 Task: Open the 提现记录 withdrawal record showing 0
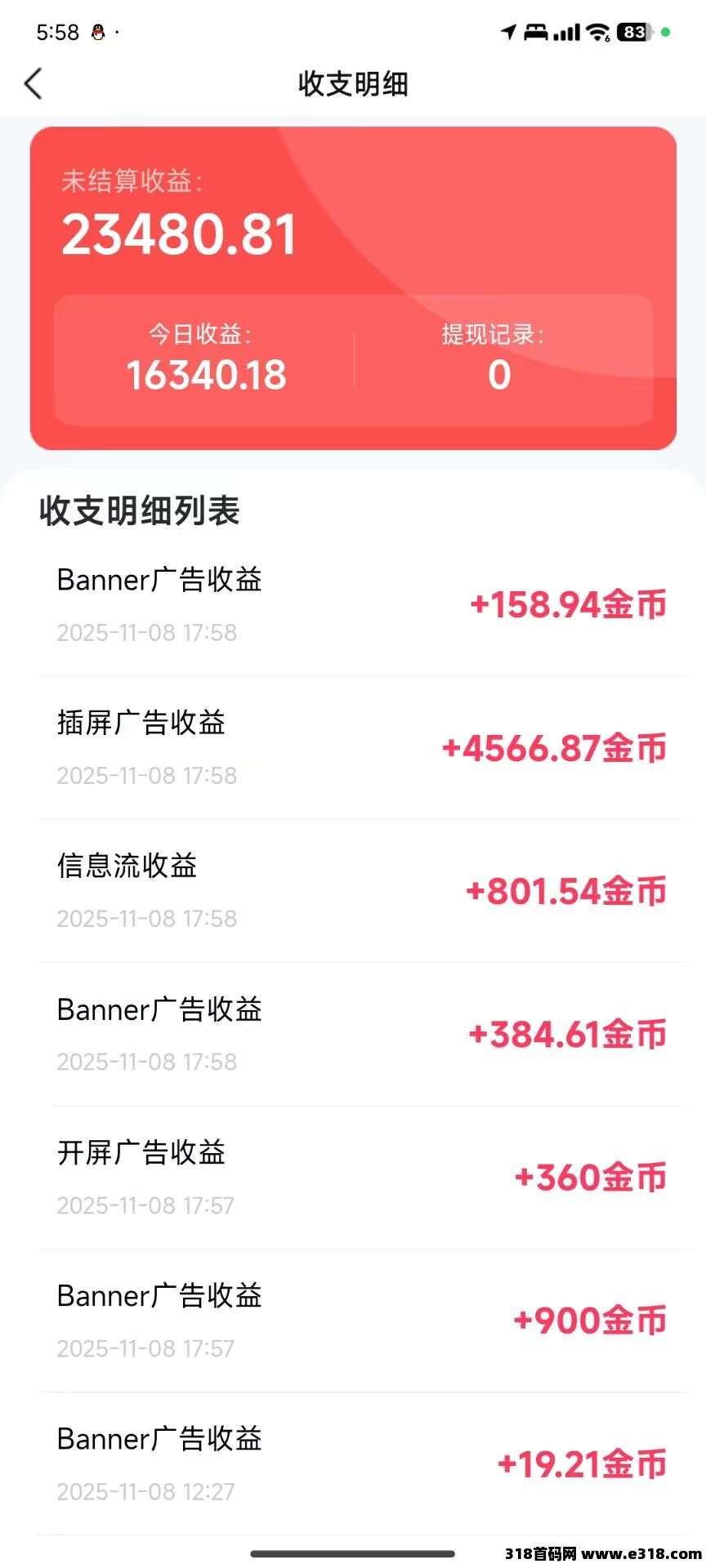[x=498, y=353]
